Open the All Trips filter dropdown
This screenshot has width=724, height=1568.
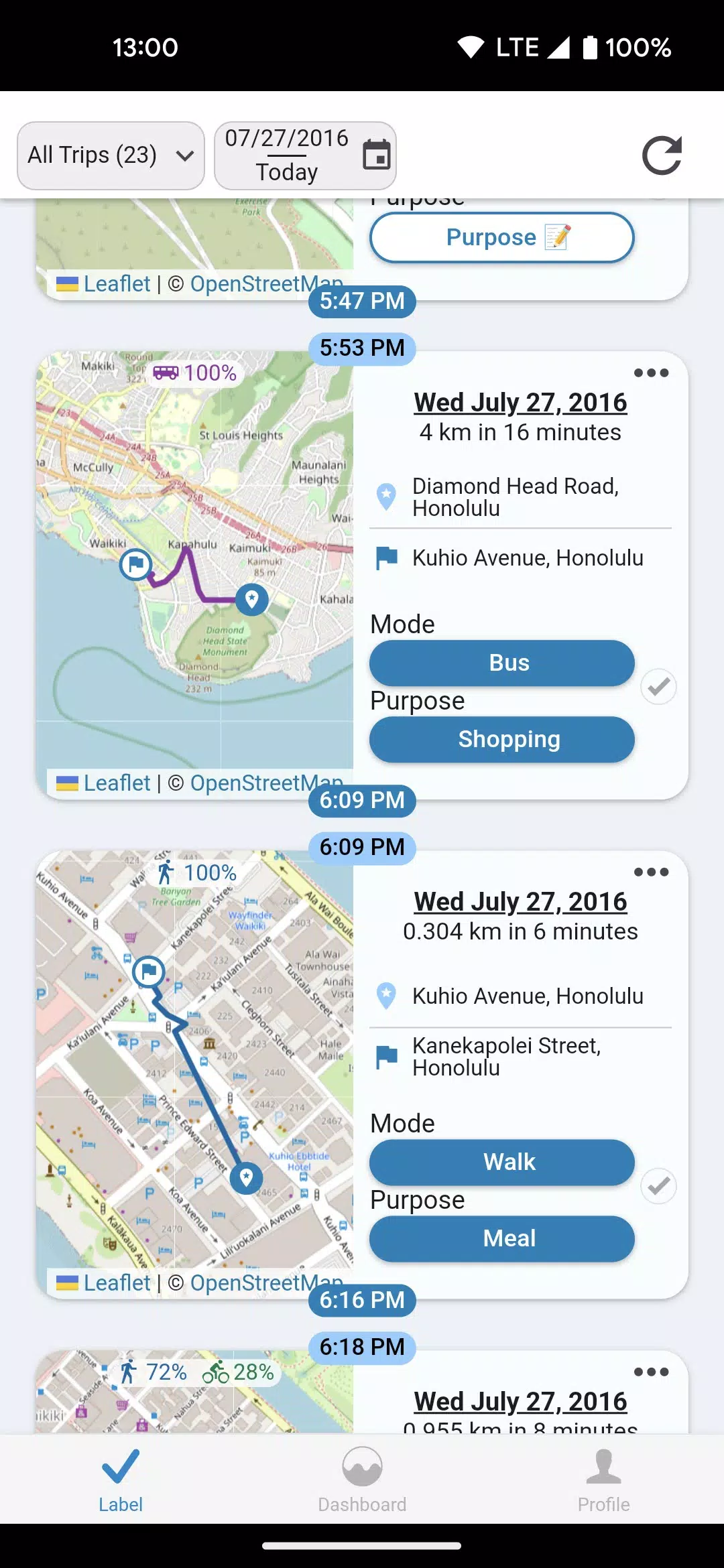111,155
